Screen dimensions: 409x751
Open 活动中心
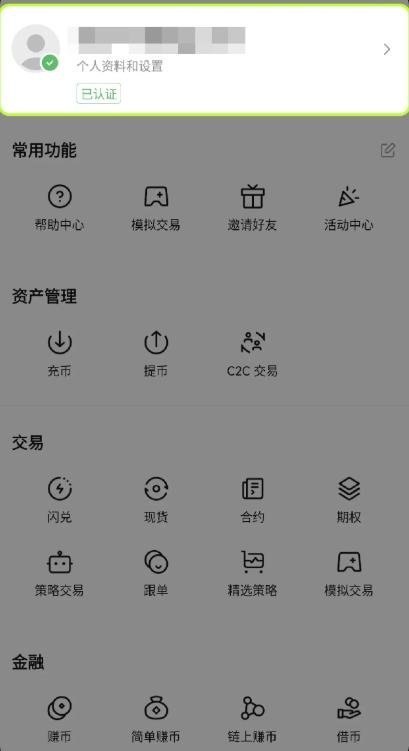[349, 208]
